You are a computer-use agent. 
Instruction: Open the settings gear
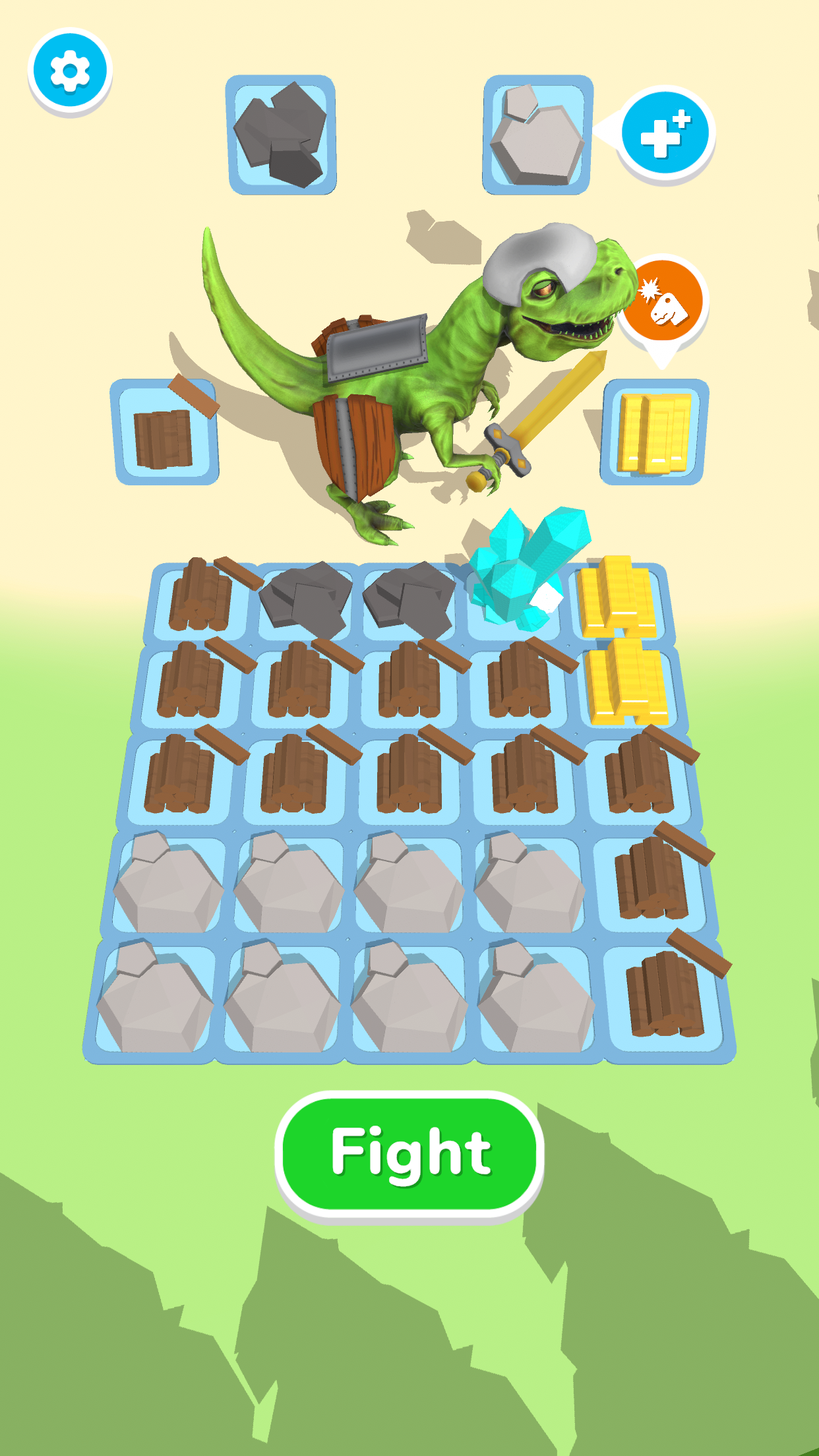pos(70,71)
